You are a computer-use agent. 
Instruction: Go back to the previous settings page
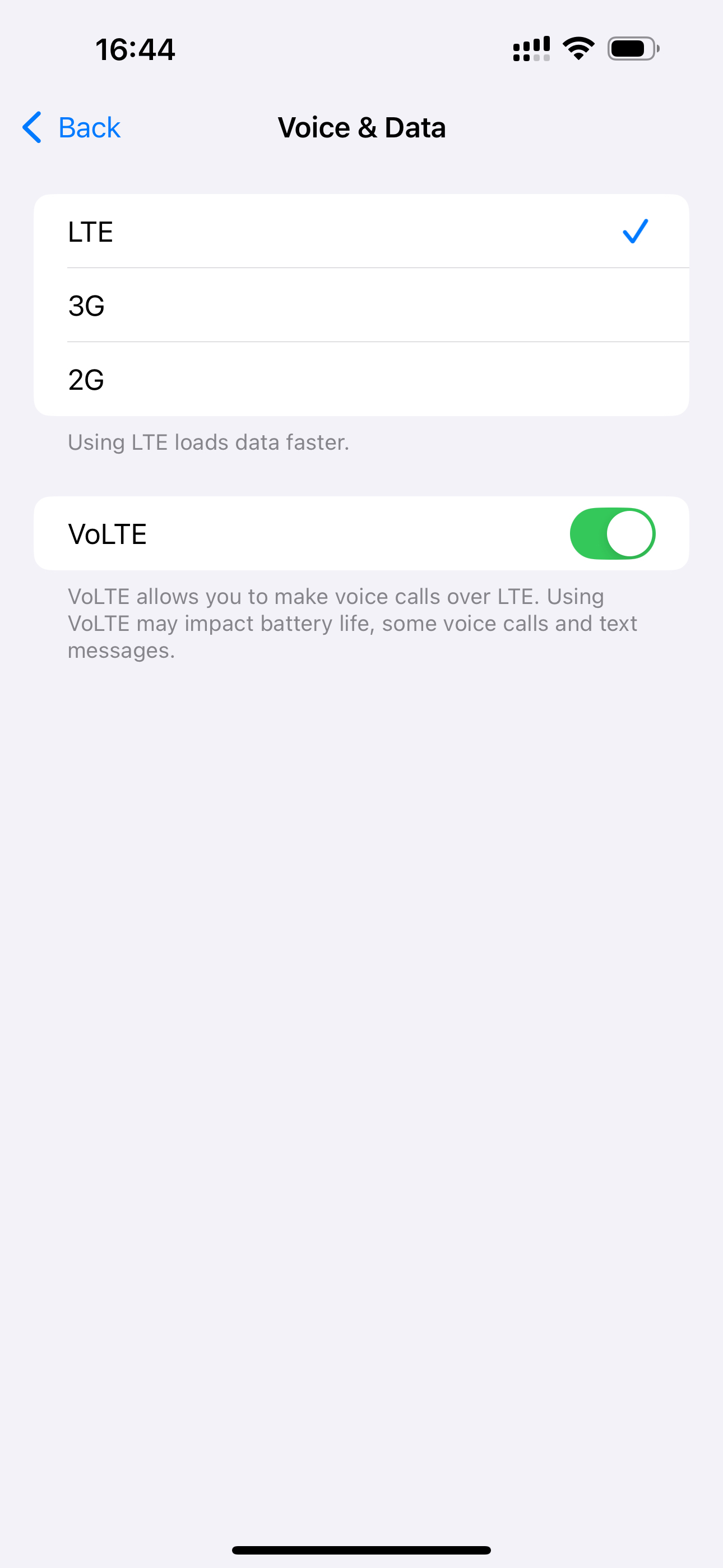click(x=71, y=127)
